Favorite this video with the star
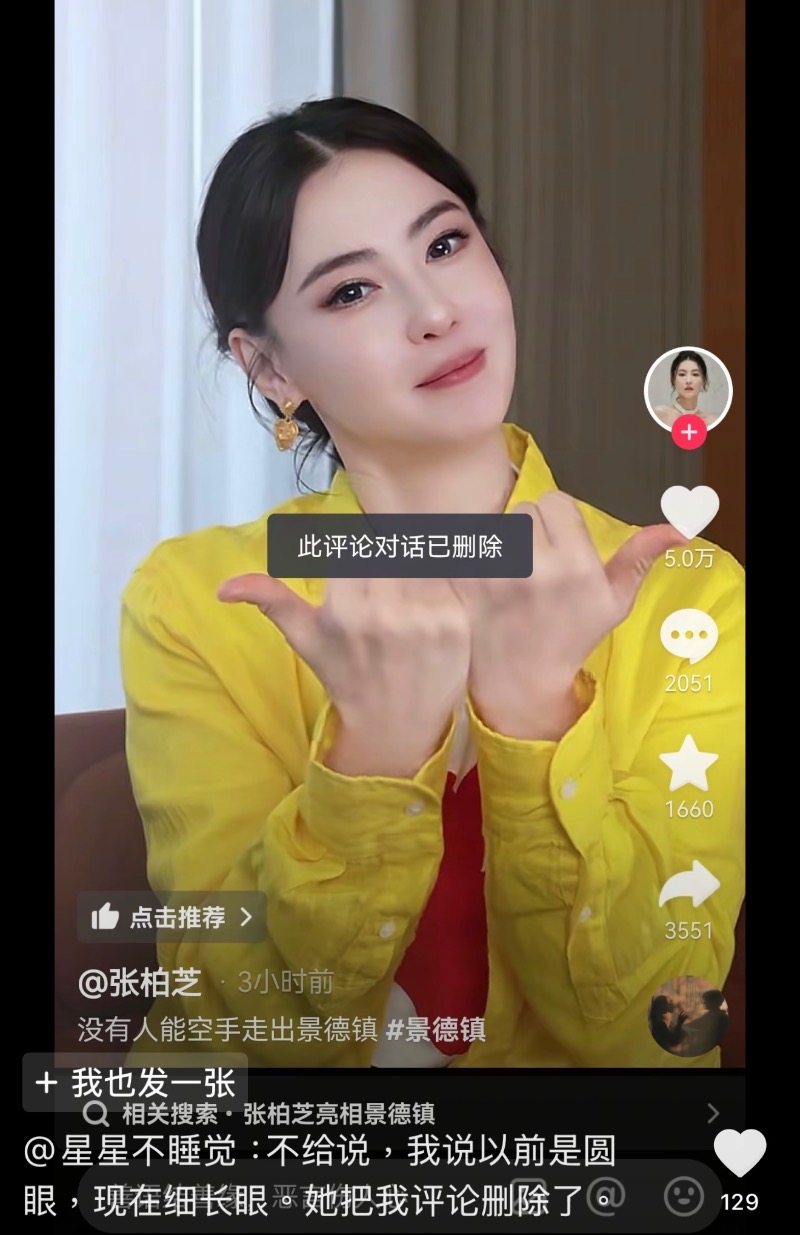This screenshot has width=800, height=1235. click(x=689, y=763)
